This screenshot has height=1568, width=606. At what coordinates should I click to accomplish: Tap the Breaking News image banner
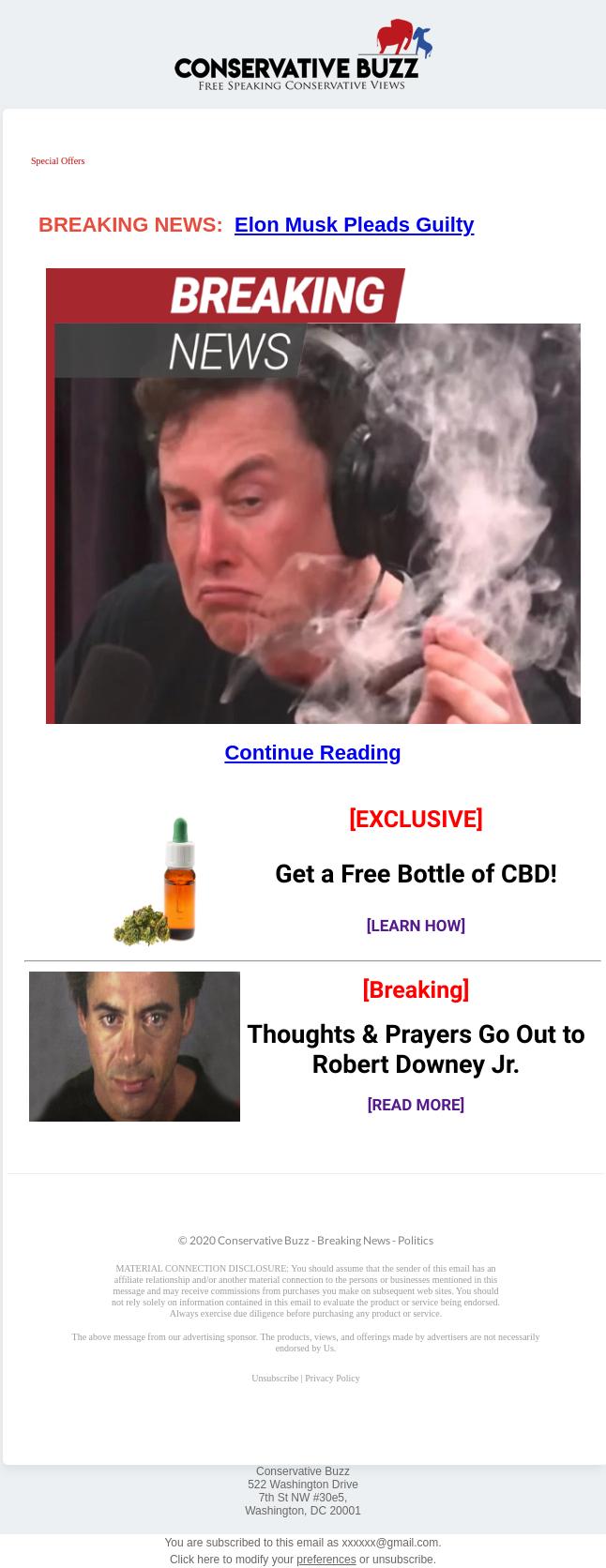[x=312, y=496]
